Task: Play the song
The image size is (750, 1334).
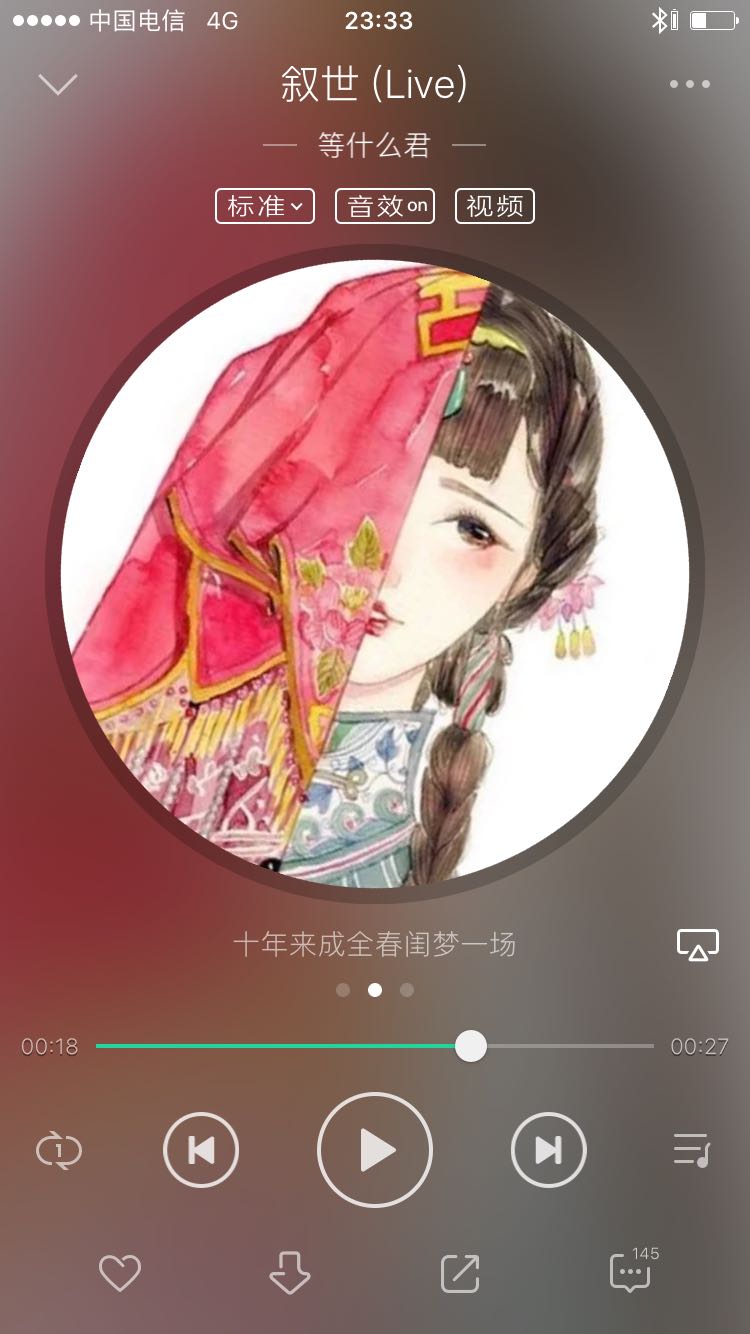Action: (x=375, y=1151)
